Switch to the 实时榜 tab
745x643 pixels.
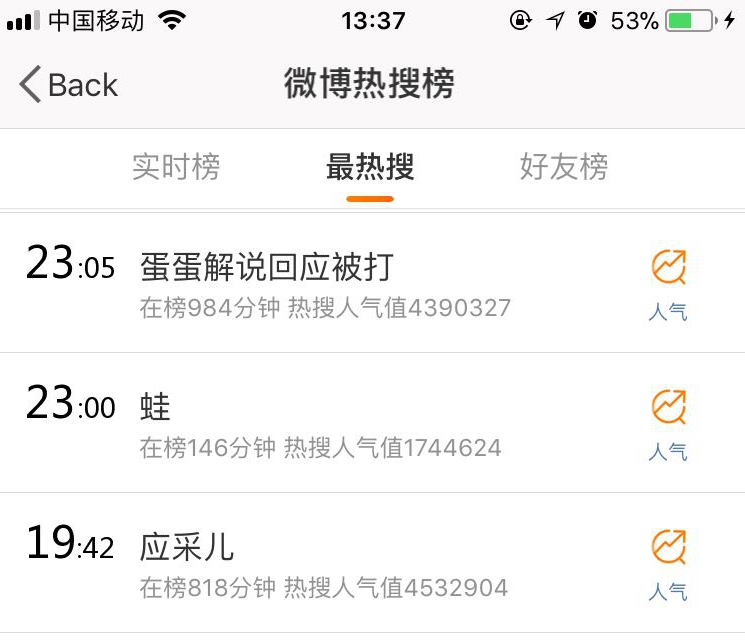point(176,167)
